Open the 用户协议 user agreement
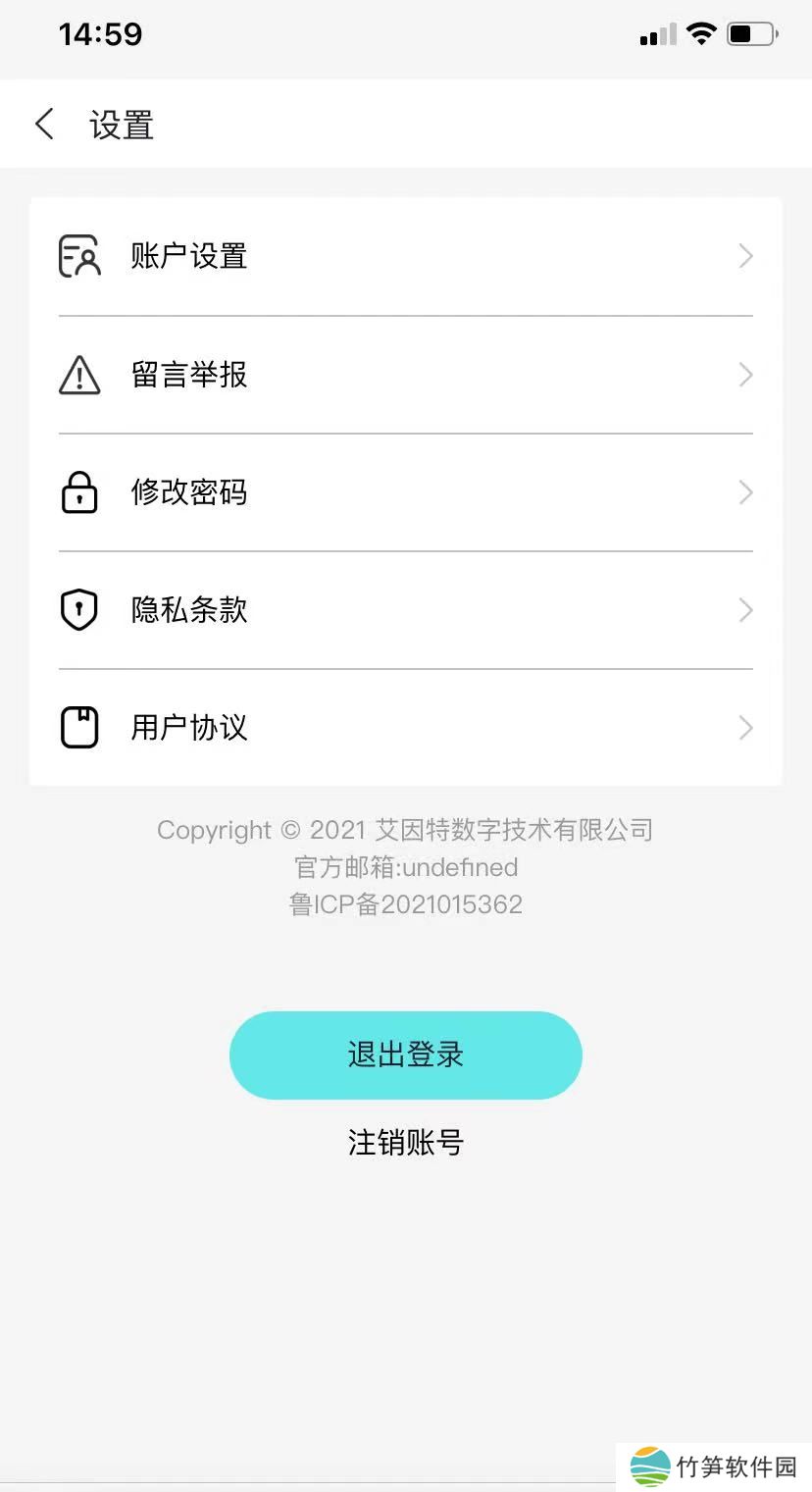The height and width of the screenshot is (1492, 812). click(x=405, y=728)
